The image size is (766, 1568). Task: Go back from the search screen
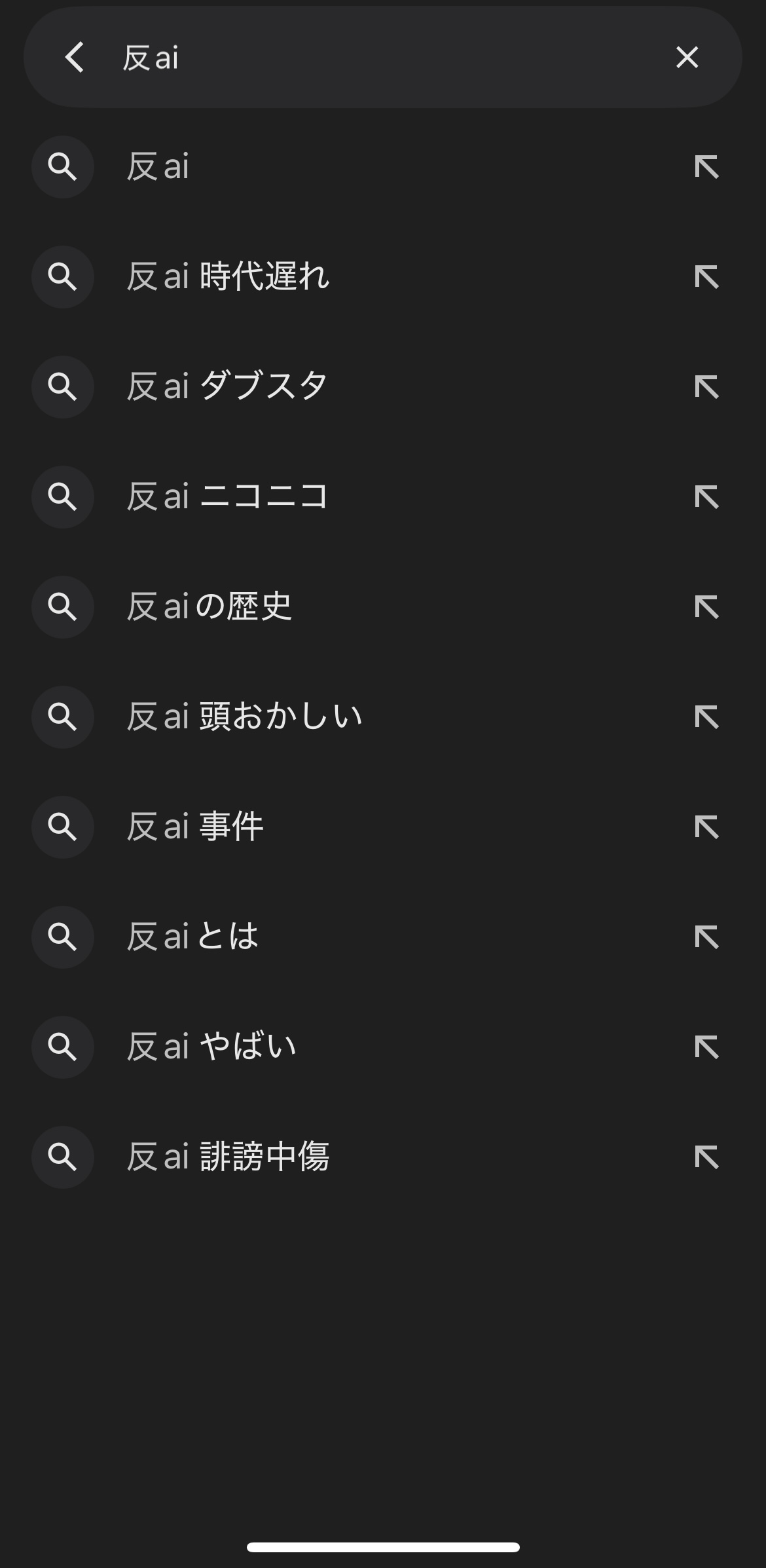(x=75, y=57)
